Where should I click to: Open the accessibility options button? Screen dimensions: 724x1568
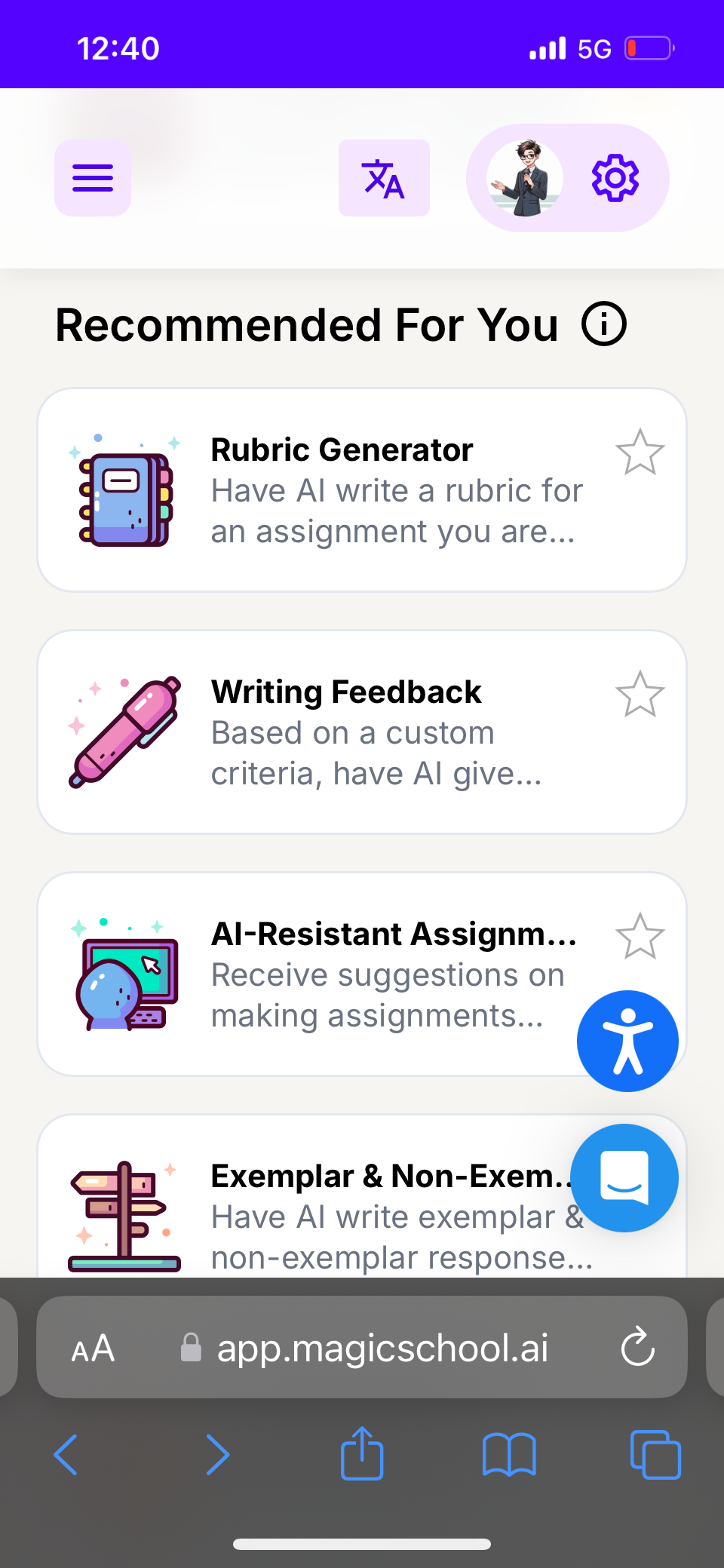point(627,1041)
